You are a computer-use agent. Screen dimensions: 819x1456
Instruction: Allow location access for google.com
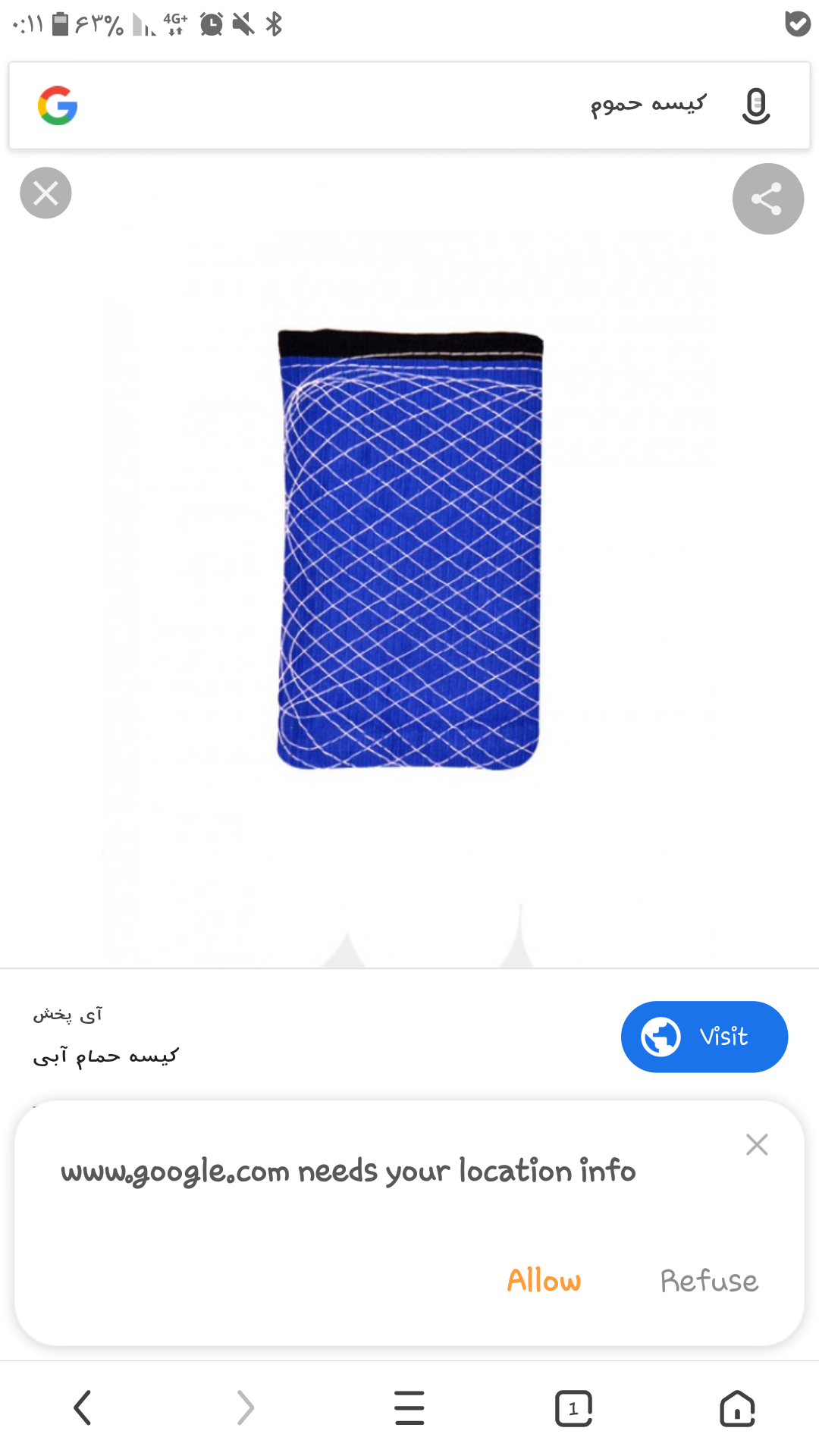point(544,1281)
